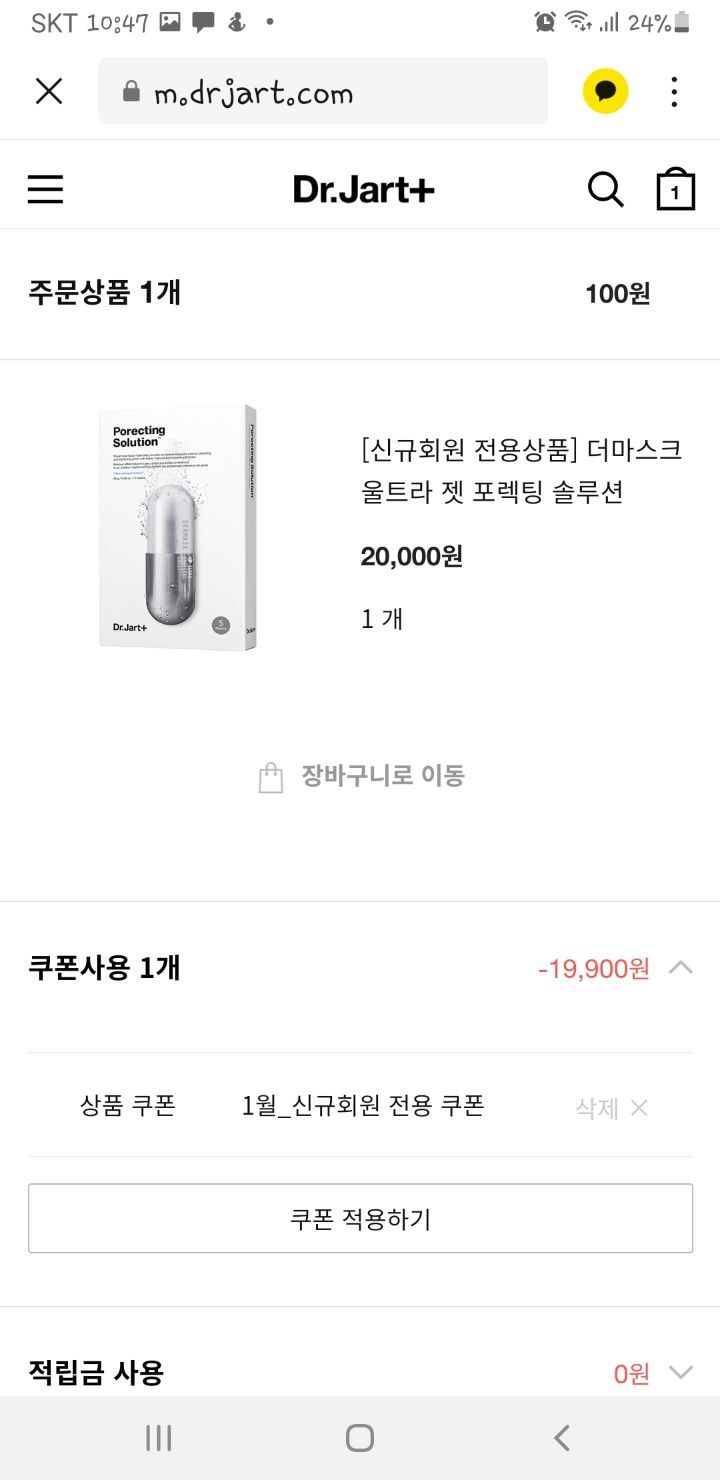Open the Porecting Solution product image
This screenshot has height=1480, width=720.
point(178,528)
